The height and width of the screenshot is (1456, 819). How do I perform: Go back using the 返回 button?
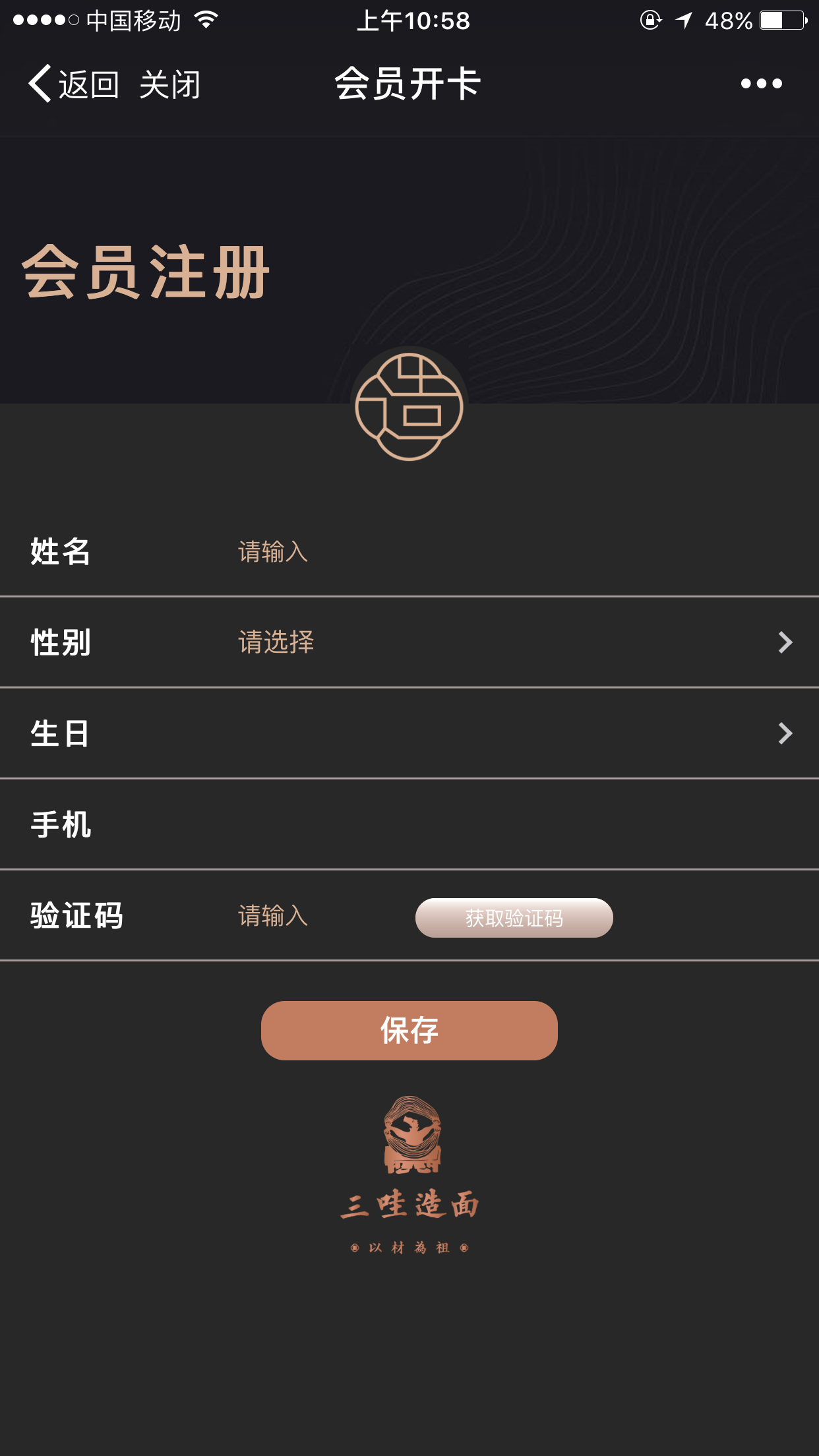(74, 84)
